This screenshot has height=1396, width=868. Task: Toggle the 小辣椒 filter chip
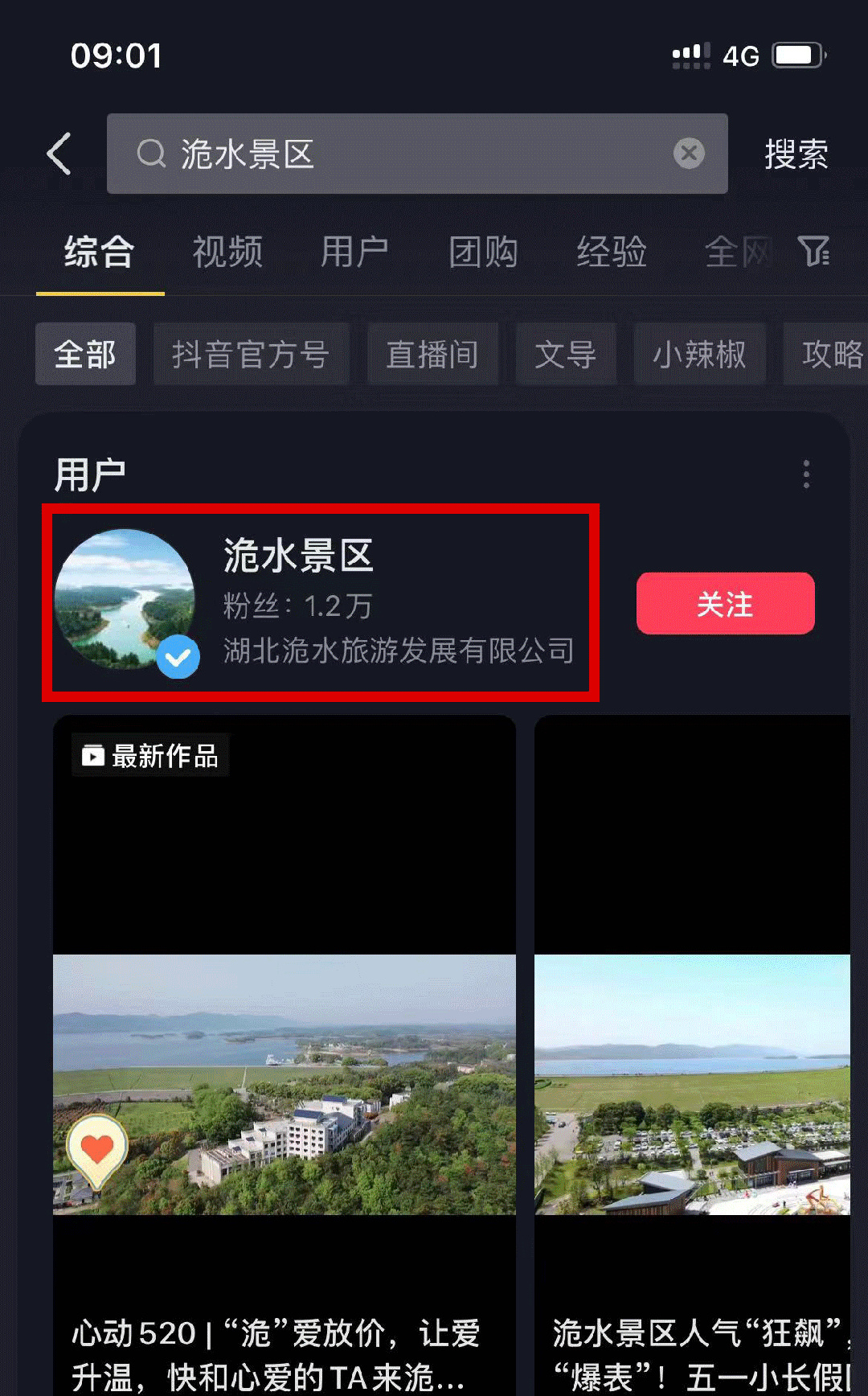(x=699, y=354)
